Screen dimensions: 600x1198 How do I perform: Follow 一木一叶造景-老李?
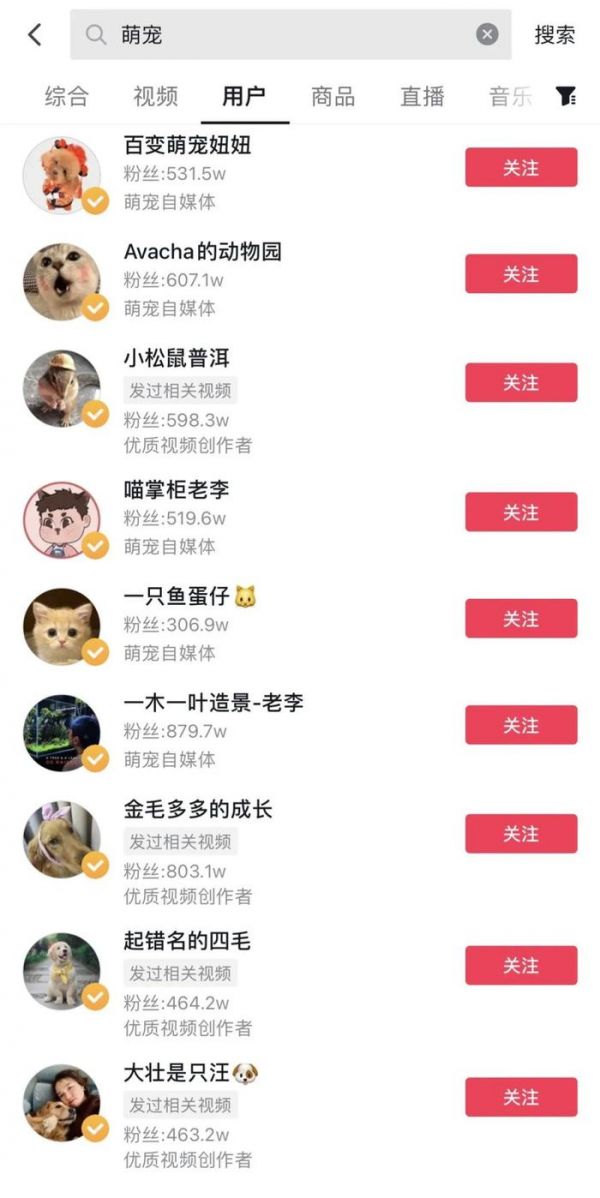pos(521,725)
